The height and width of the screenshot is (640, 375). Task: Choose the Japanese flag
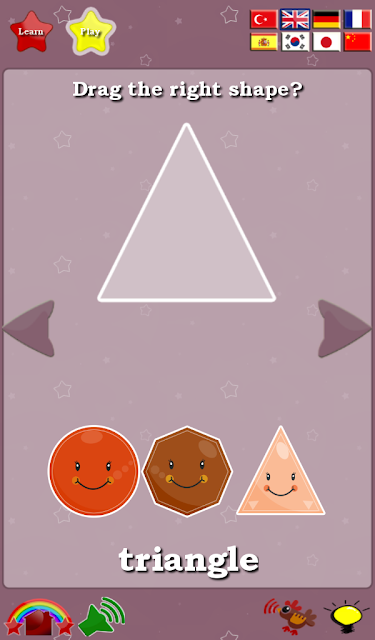pyautogui.click(x=326, y=42)
